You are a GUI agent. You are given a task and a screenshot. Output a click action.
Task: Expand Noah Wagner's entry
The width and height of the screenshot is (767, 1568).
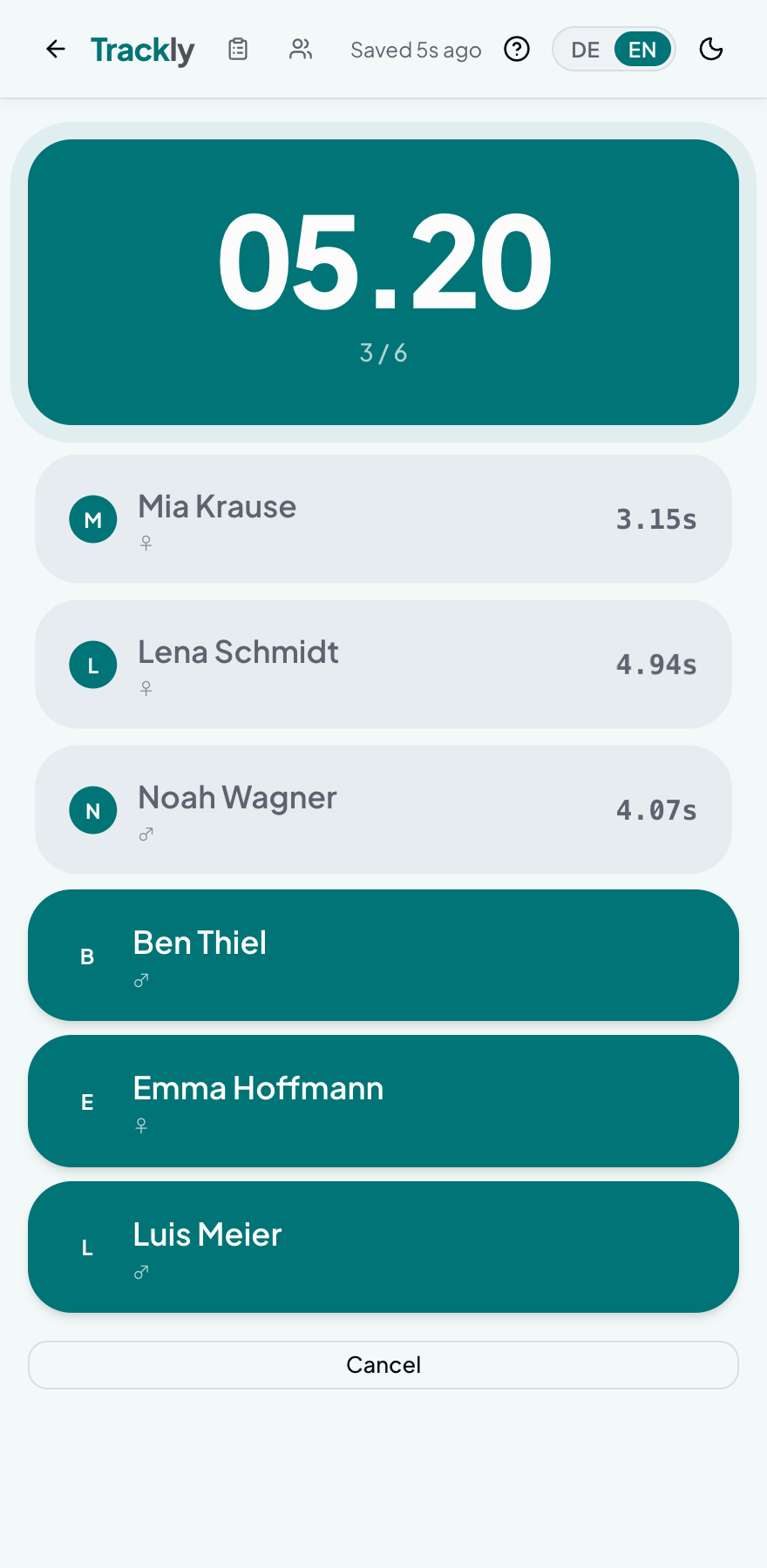pyautogui.click(x=383, y=809)
